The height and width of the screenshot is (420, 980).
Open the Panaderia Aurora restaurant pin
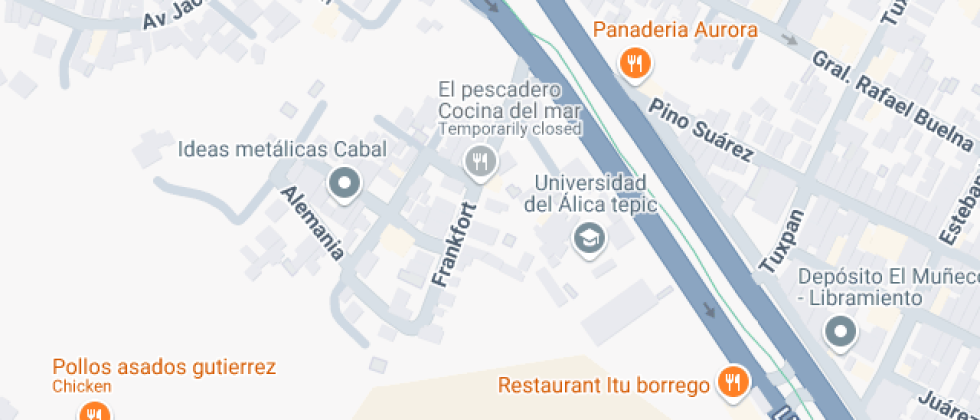pyautogui.click(x=635, y=65)
